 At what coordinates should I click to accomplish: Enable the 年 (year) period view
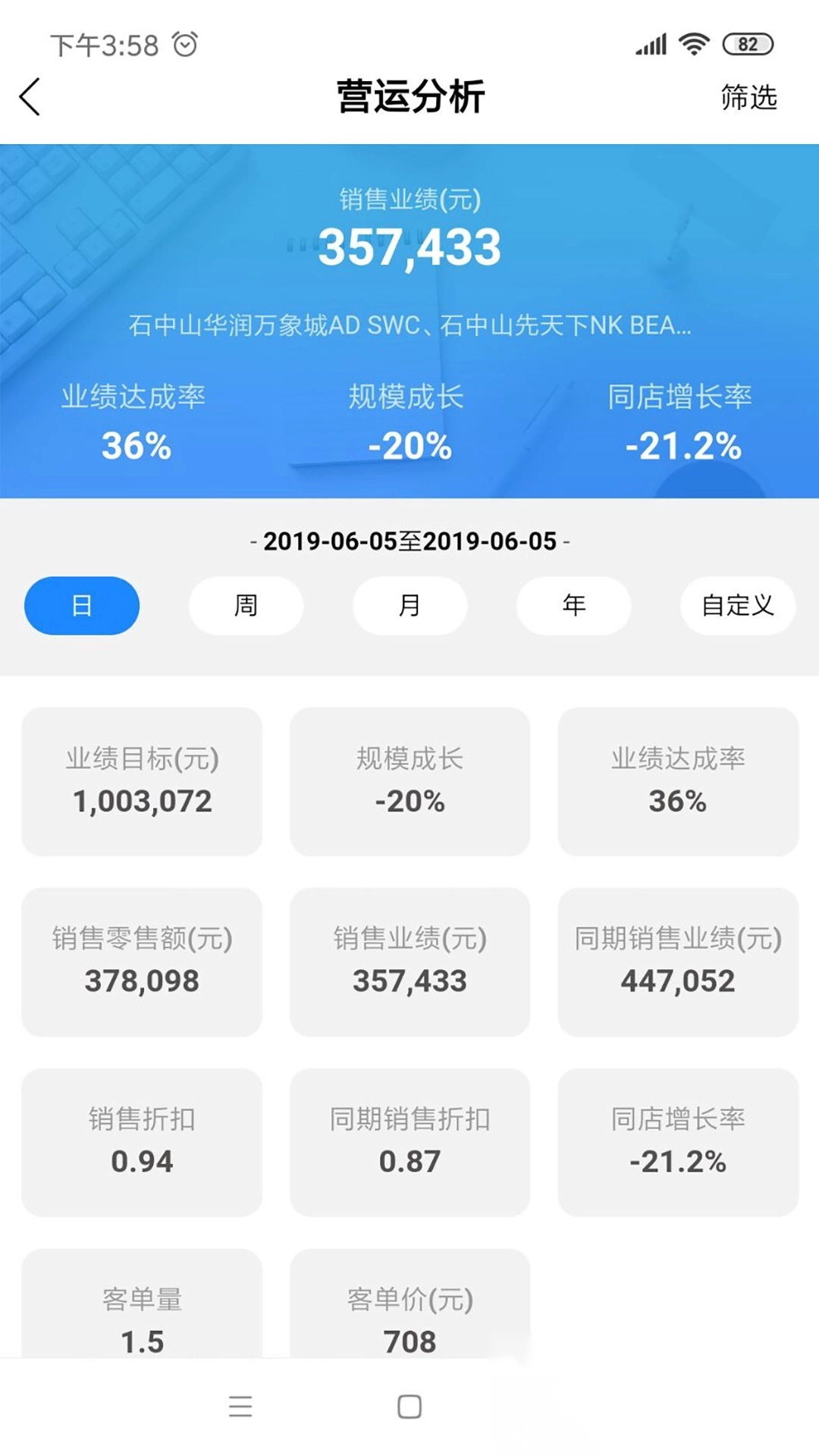point(573,605)
